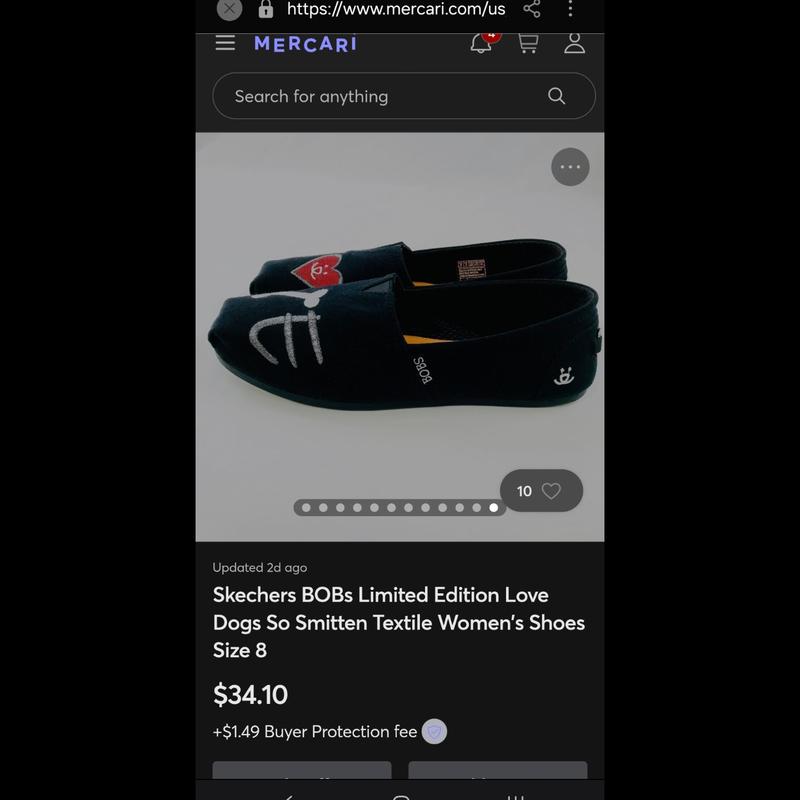Tap the Mercari logo to go home

305,43
